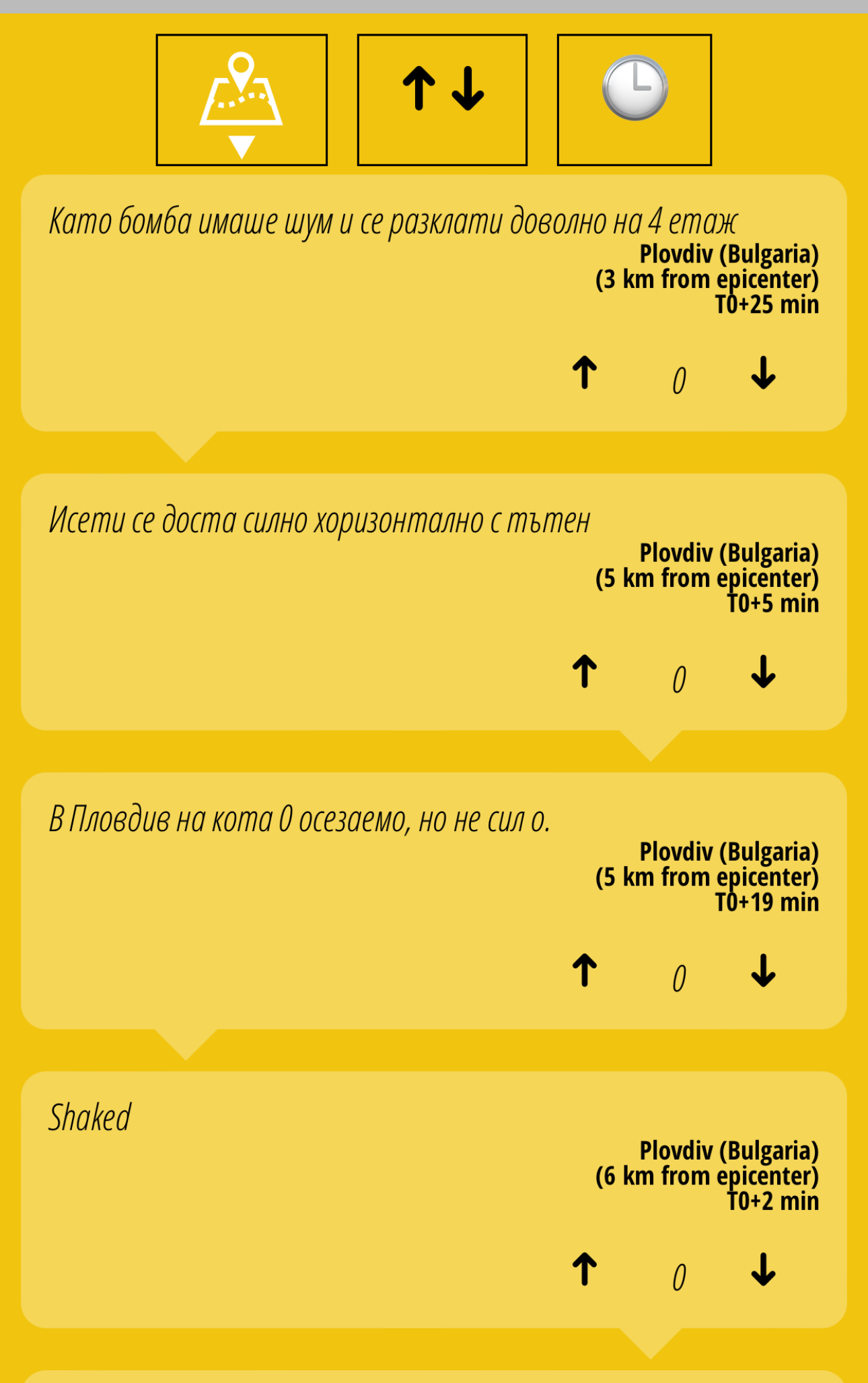
Task: Downvote the comment posted at T0+19 min
Action: pos(763,970)
